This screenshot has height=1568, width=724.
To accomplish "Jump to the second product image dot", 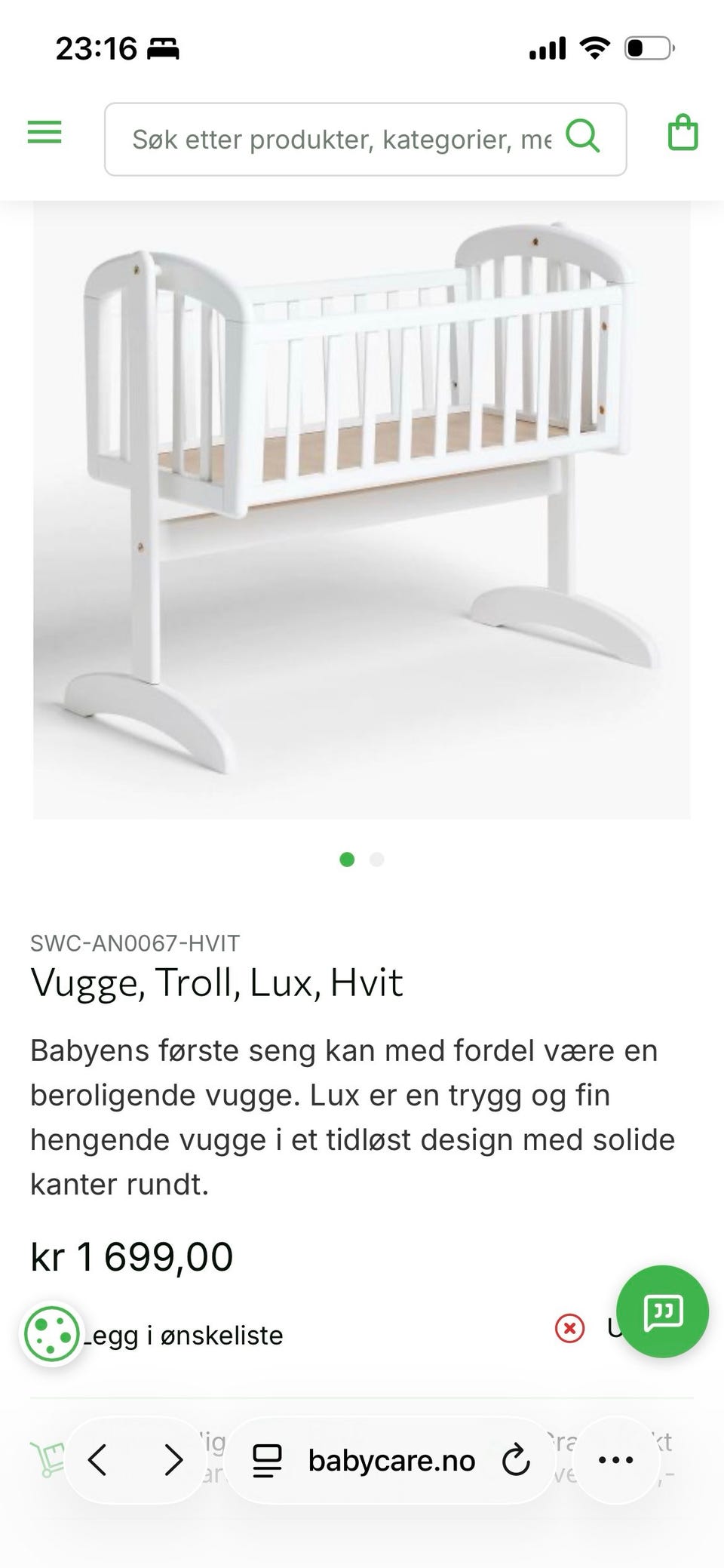I will [377, 859].
